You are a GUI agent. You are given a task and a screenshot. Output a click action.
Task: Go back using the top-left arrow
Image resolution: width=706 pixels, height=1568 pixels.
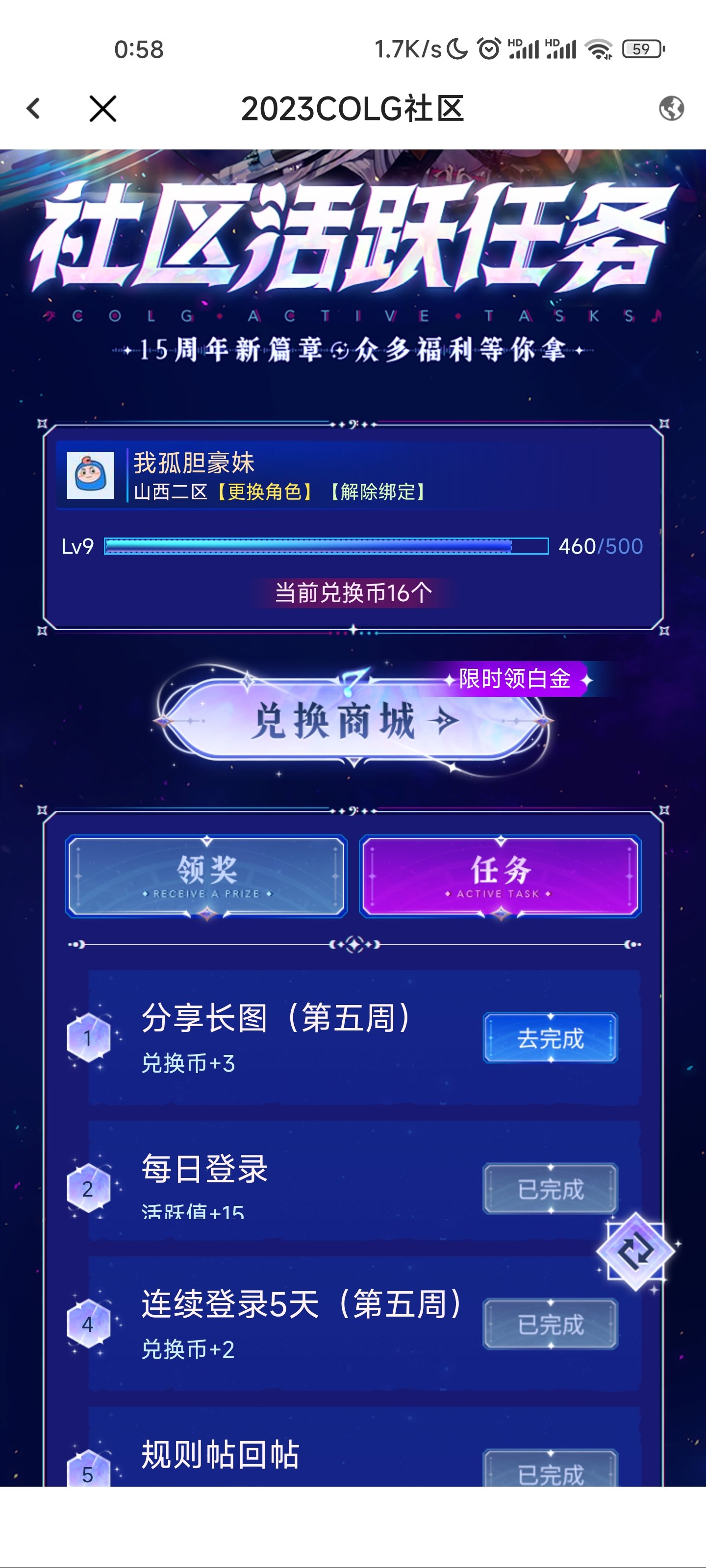tap(33, 109)
